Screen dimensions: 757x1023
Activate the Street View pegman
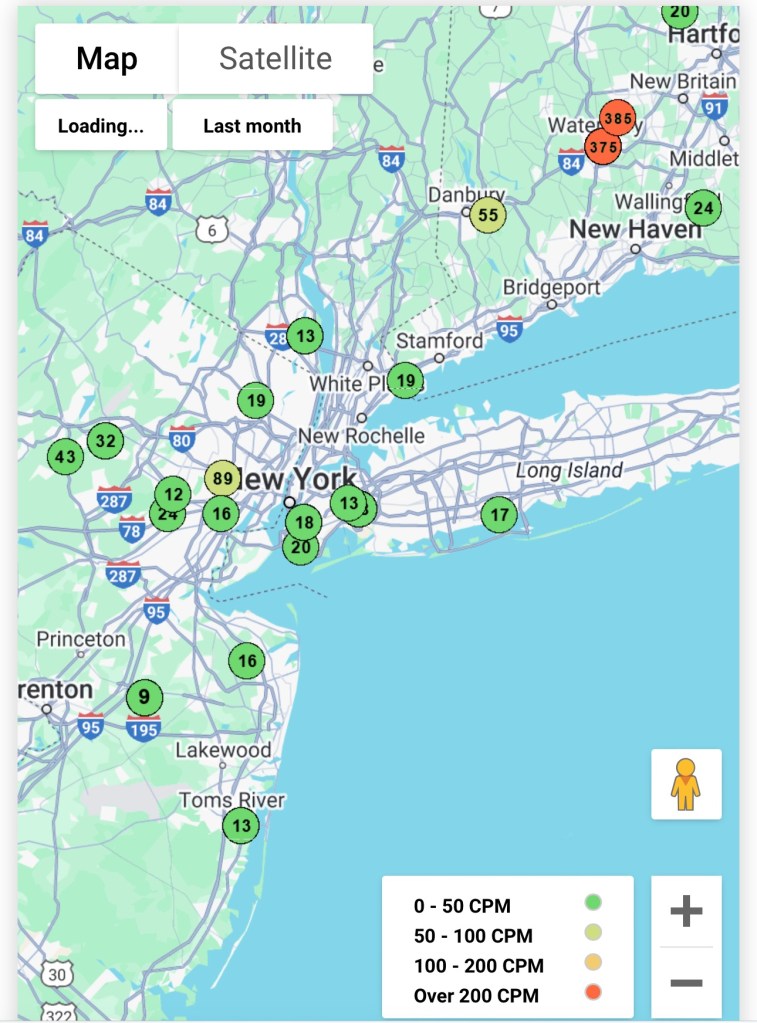pyautogui.click(x=686, y=784)
